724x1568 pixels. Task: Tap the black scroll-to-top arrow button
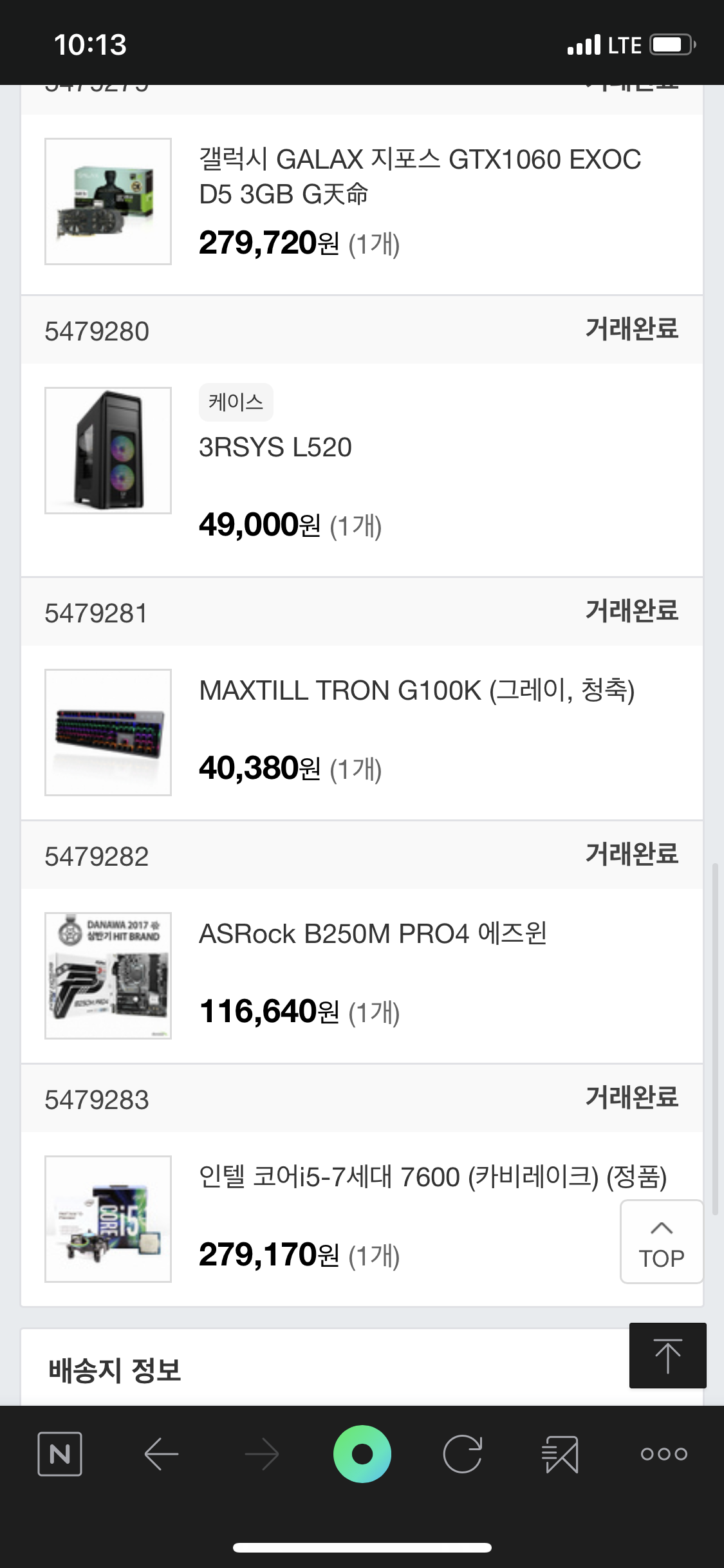coord(667,1355)
